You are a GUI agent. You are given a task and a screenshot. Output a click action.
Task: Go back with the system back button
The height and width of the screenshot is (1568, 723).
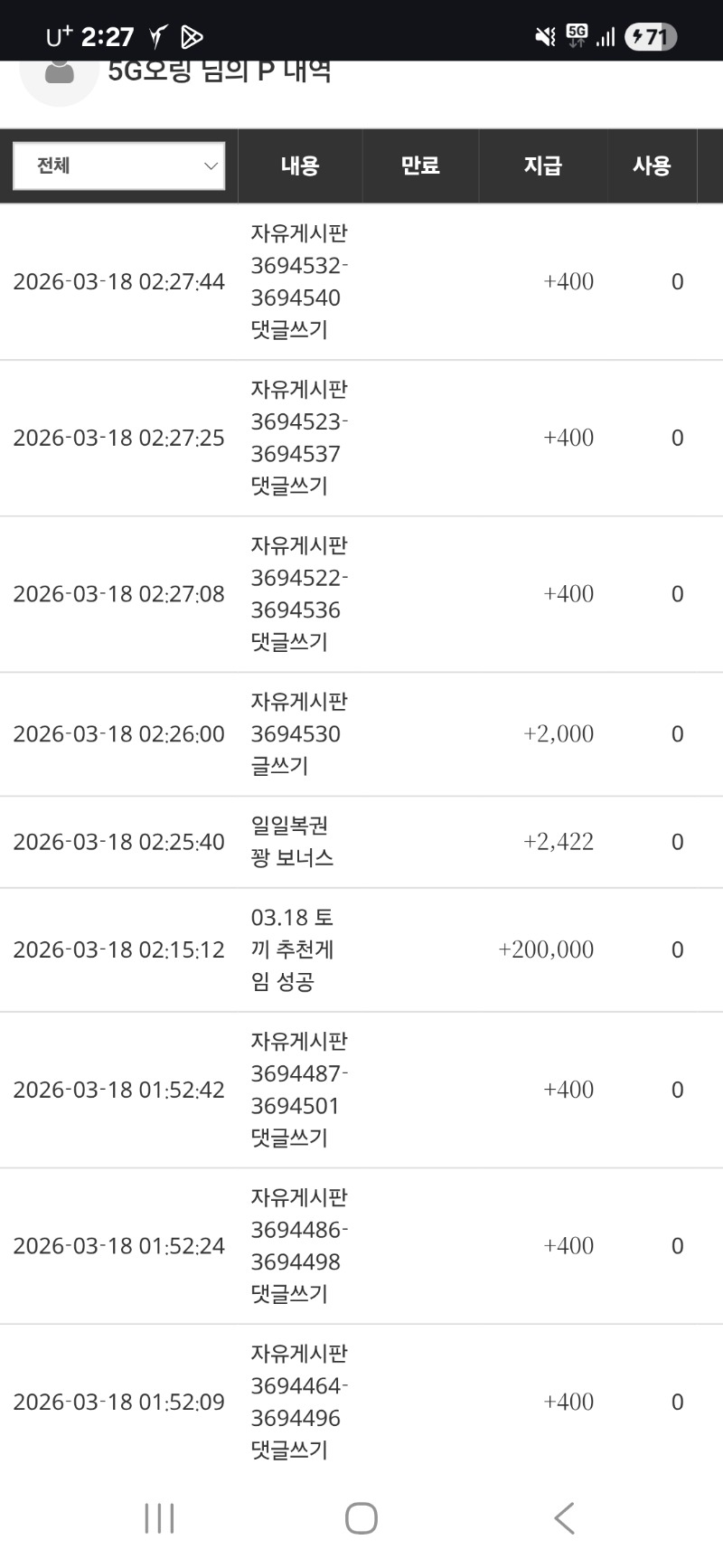[564, 1518]
